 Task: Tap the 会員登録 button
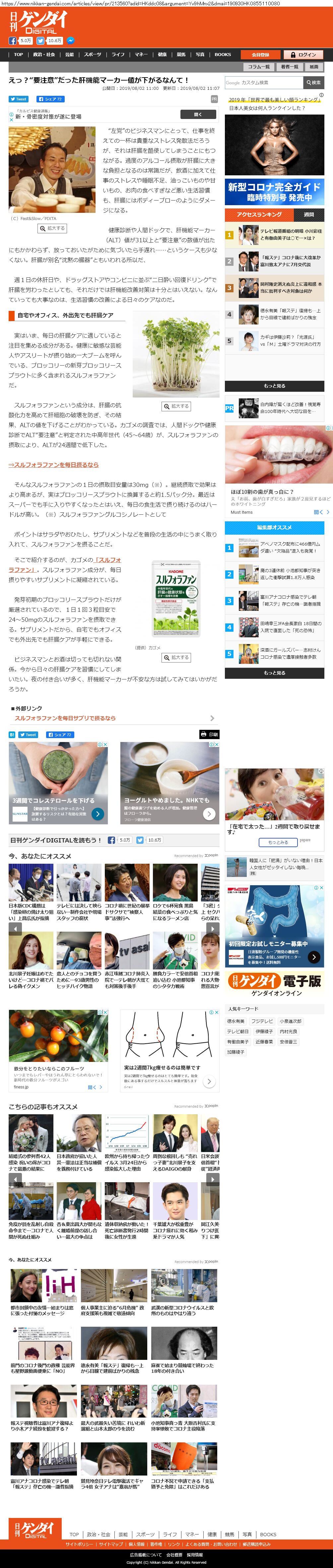pos(261,55)
